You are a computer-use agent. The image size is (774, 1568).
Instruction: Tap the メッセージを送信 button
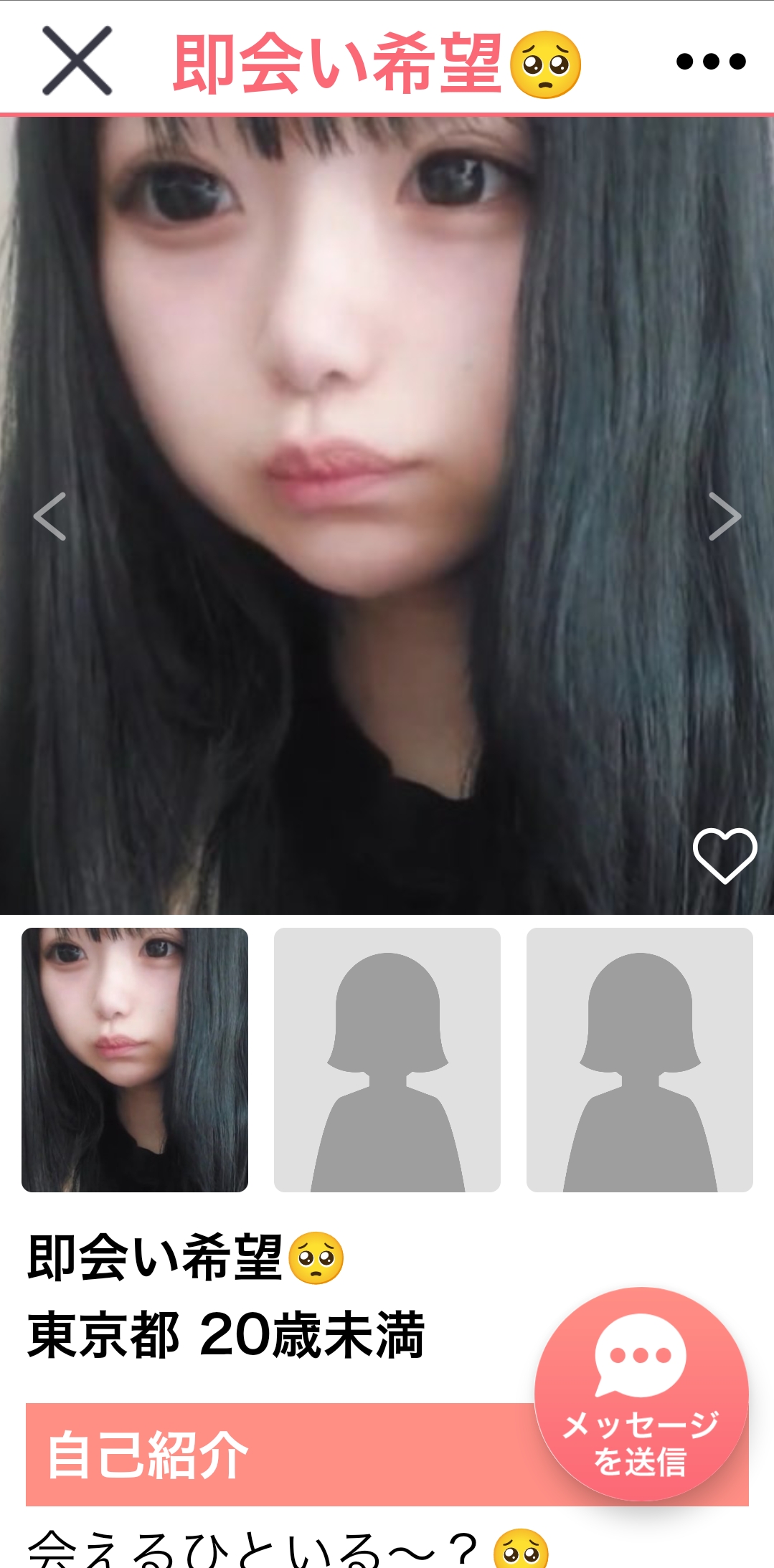tap(641, 1394)
